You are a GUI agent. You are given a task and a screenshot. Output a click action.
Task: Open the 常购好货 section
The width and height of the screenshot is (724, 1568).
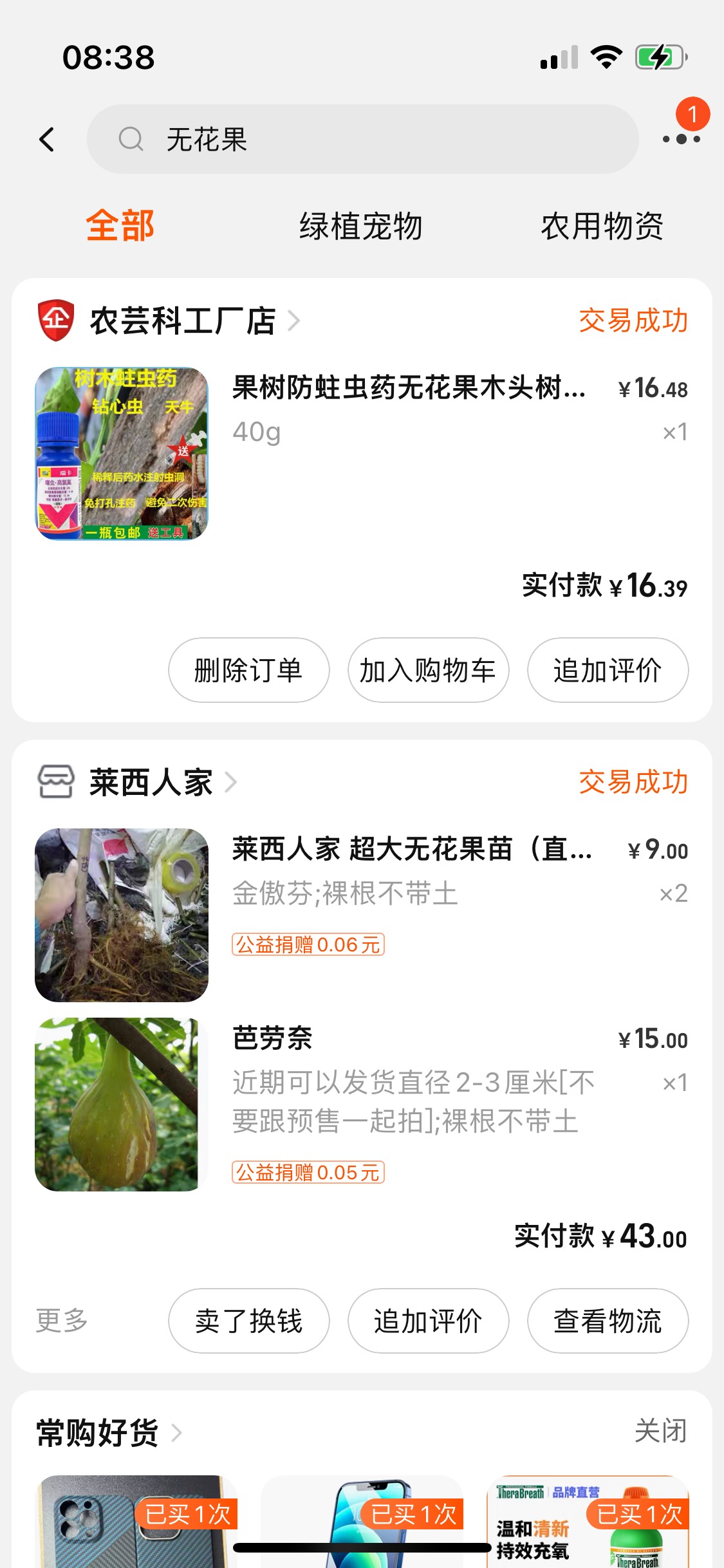(109, 1433)
